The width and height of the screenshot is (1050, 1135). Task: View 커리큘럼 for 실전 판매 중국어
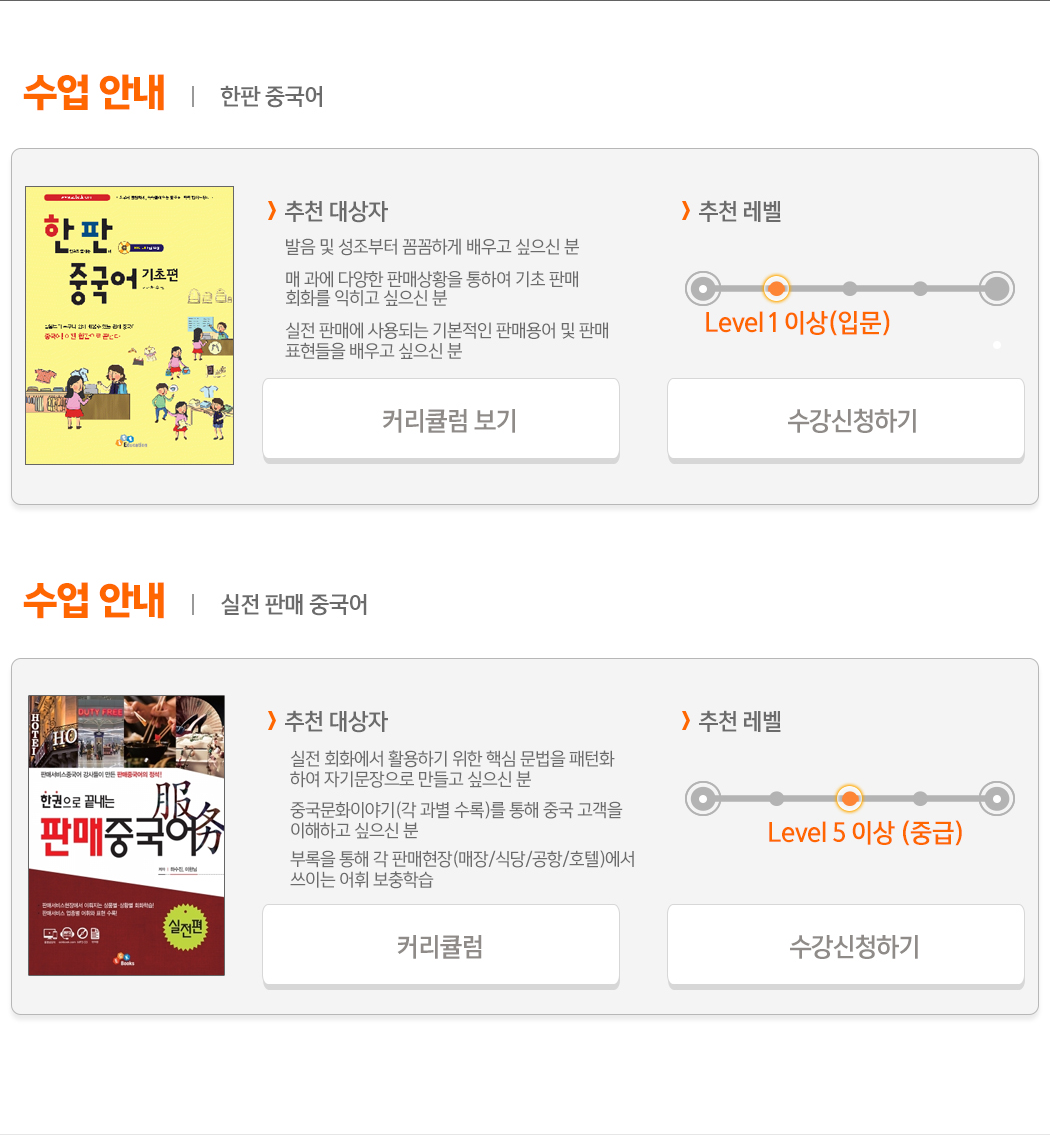tap(441, 945)
